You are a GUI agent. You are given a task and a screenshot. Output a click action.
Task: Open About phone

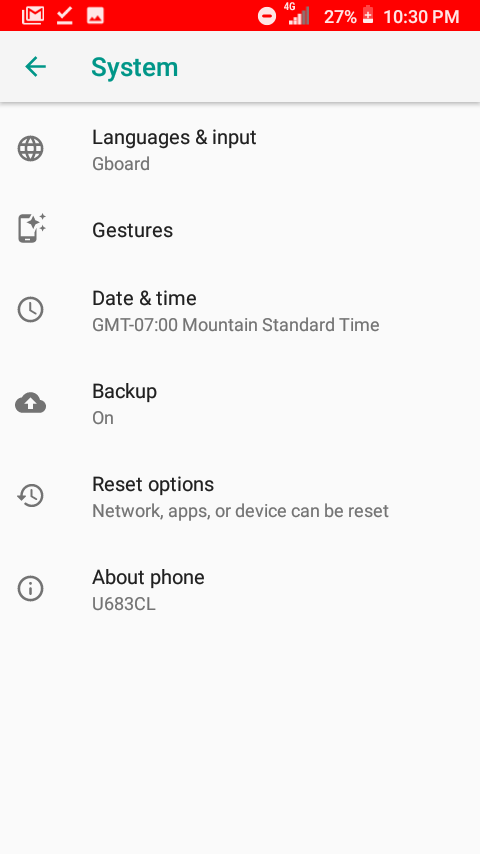pos(240,589)
